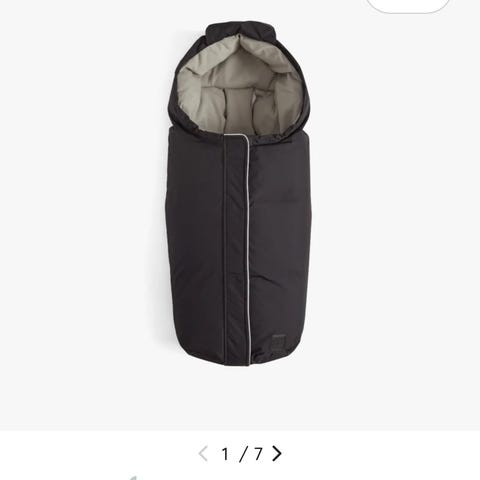Go to the previous product image

(x=203, y=454)
